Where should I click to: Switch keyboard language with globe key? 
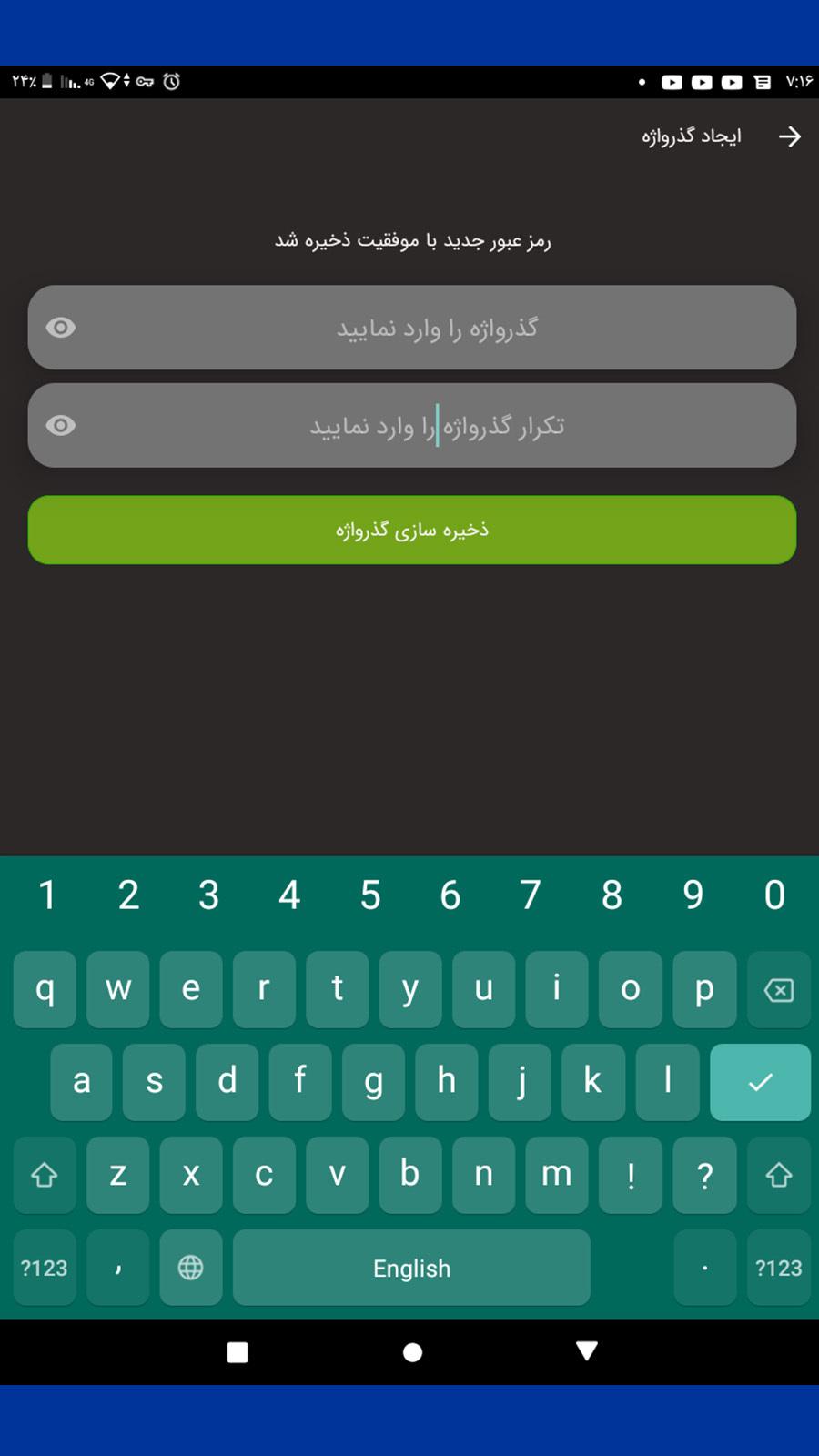pos(191,1268)
